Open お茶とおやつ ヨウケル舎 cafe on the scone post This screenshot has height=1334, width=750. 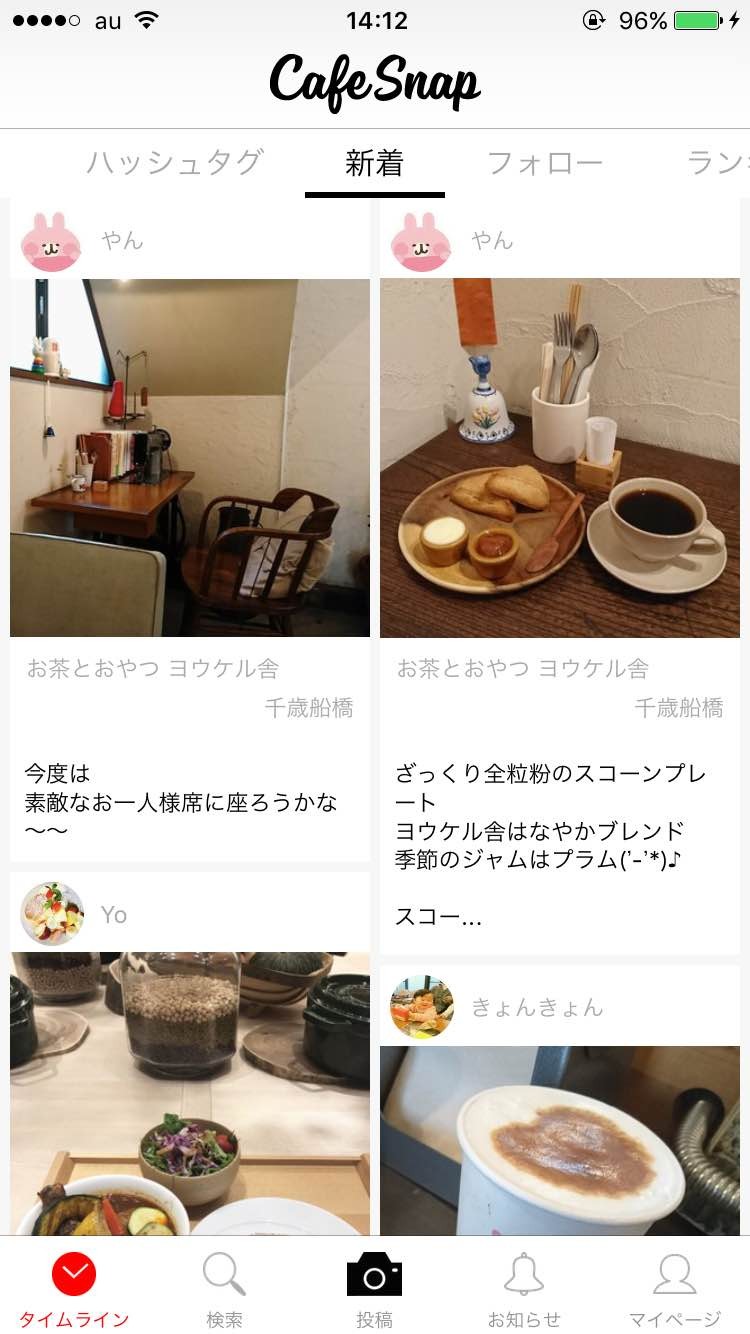(x=523, y=668)
